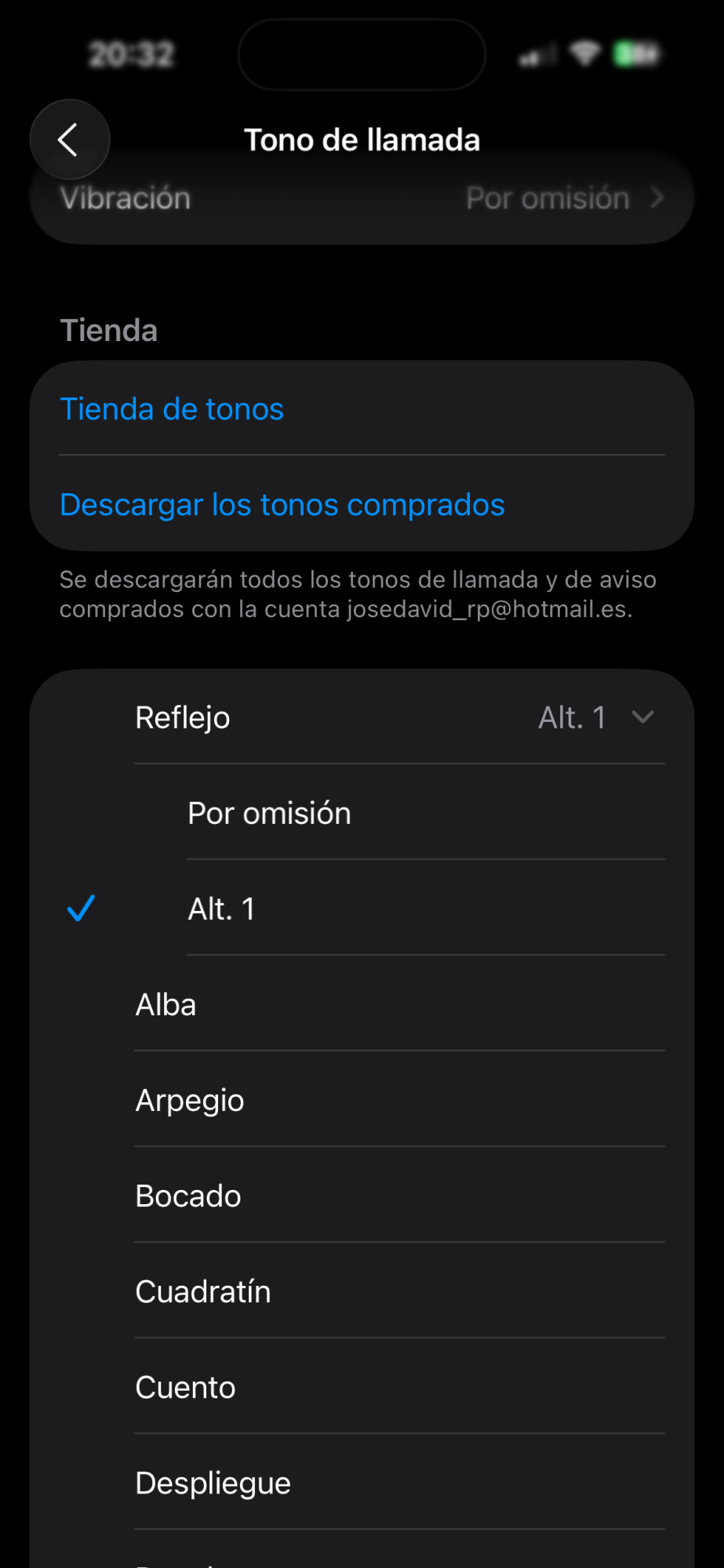Tap Descargar los tonos comprados

(282, 505)
